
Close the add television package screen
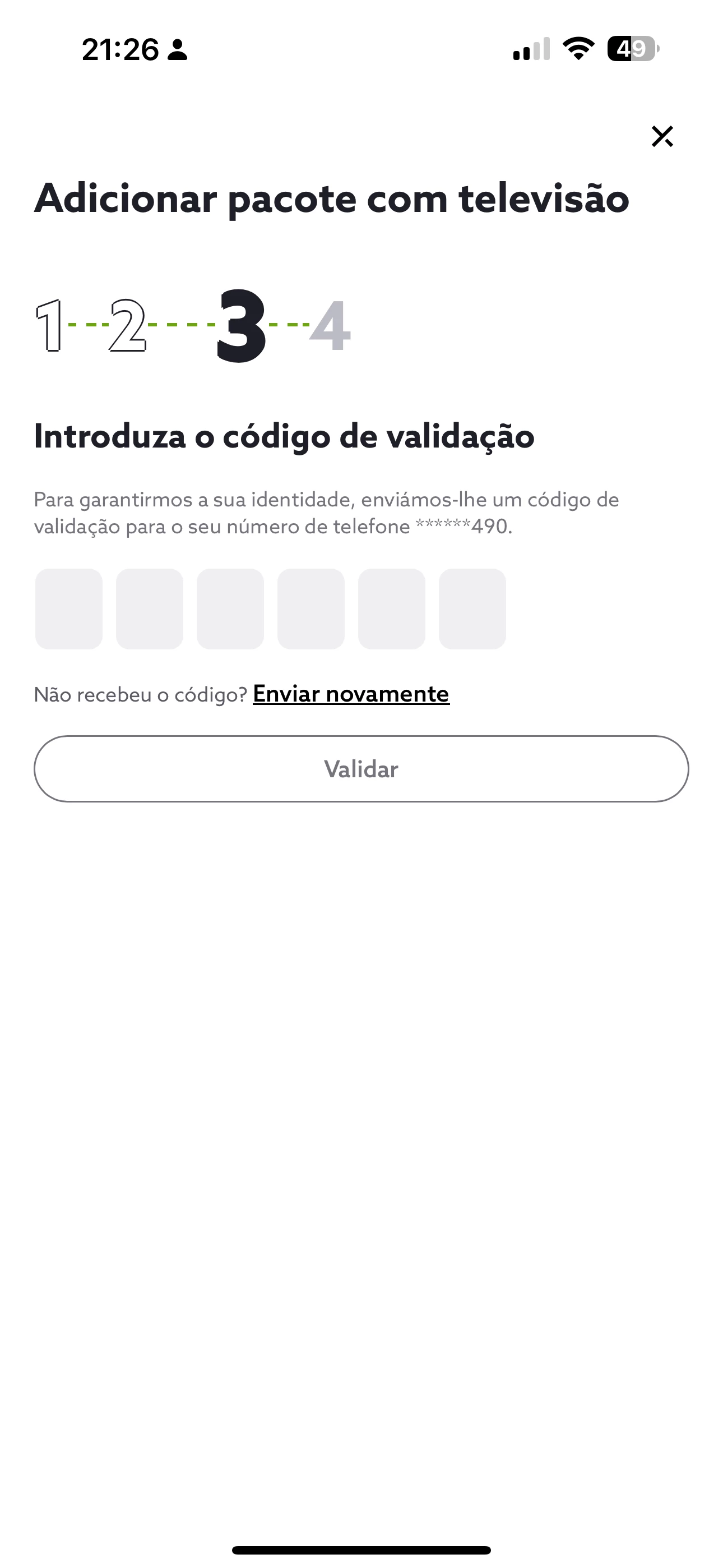[662, 136]
